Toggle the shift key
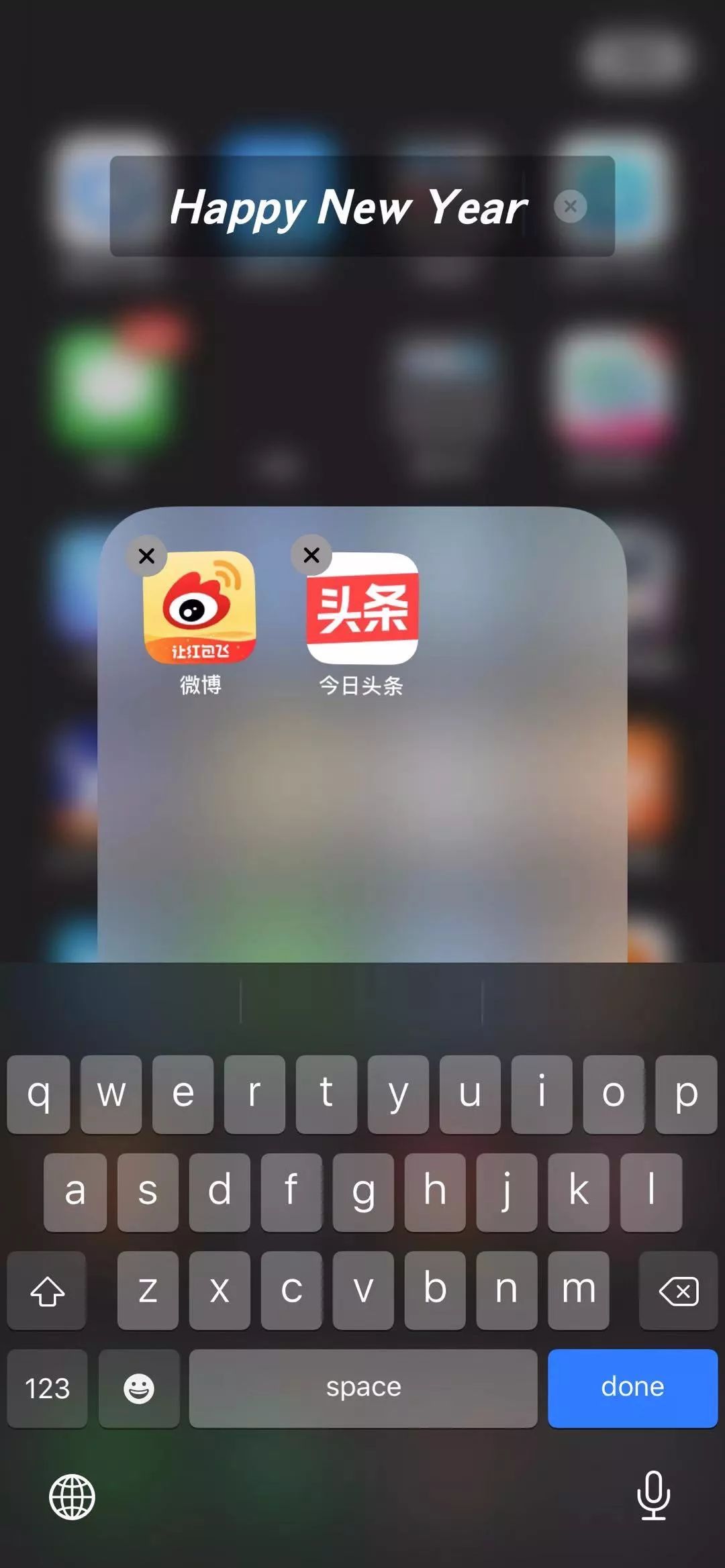This screenshot has height=1568, width=725. click(47, 1290)
